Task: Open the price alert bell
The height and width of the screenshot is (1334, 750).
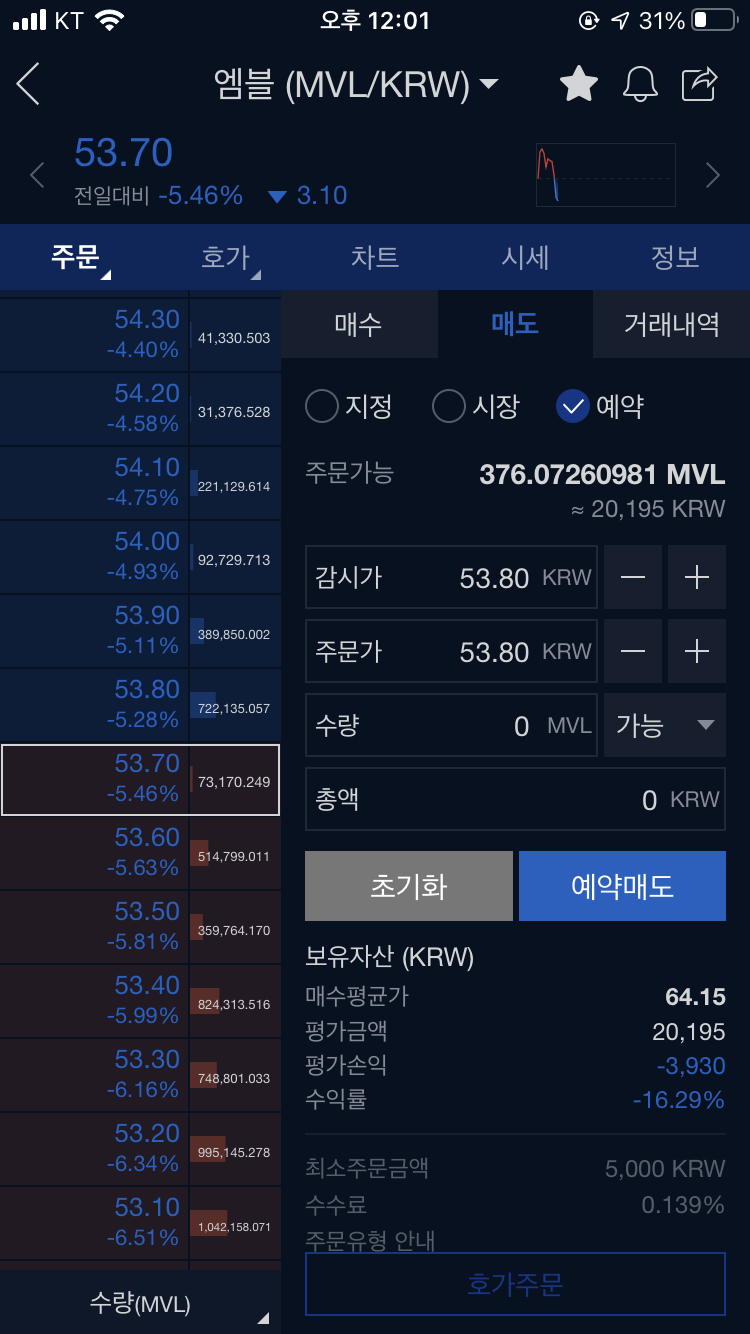Action: (640, 84)
